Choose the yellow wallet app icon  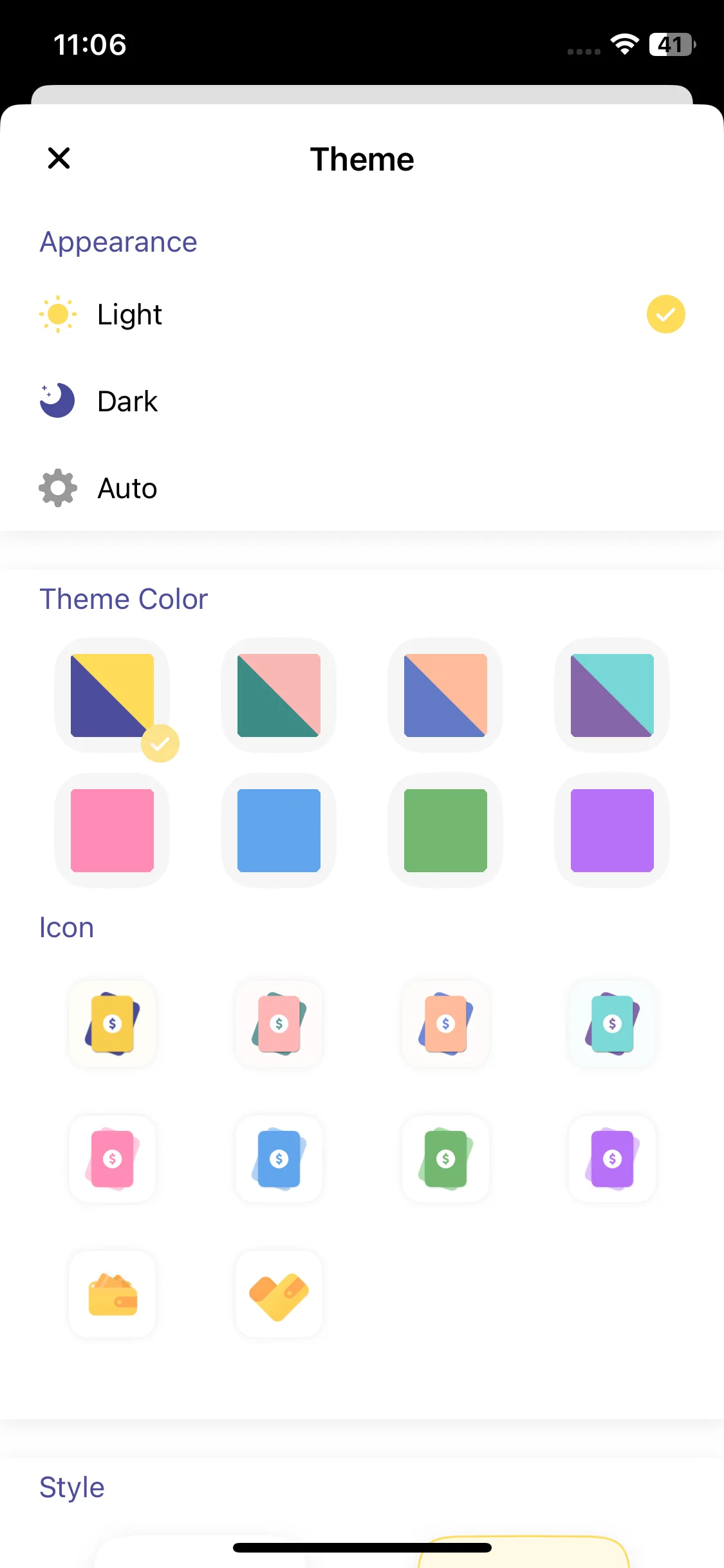point(112,1294)
